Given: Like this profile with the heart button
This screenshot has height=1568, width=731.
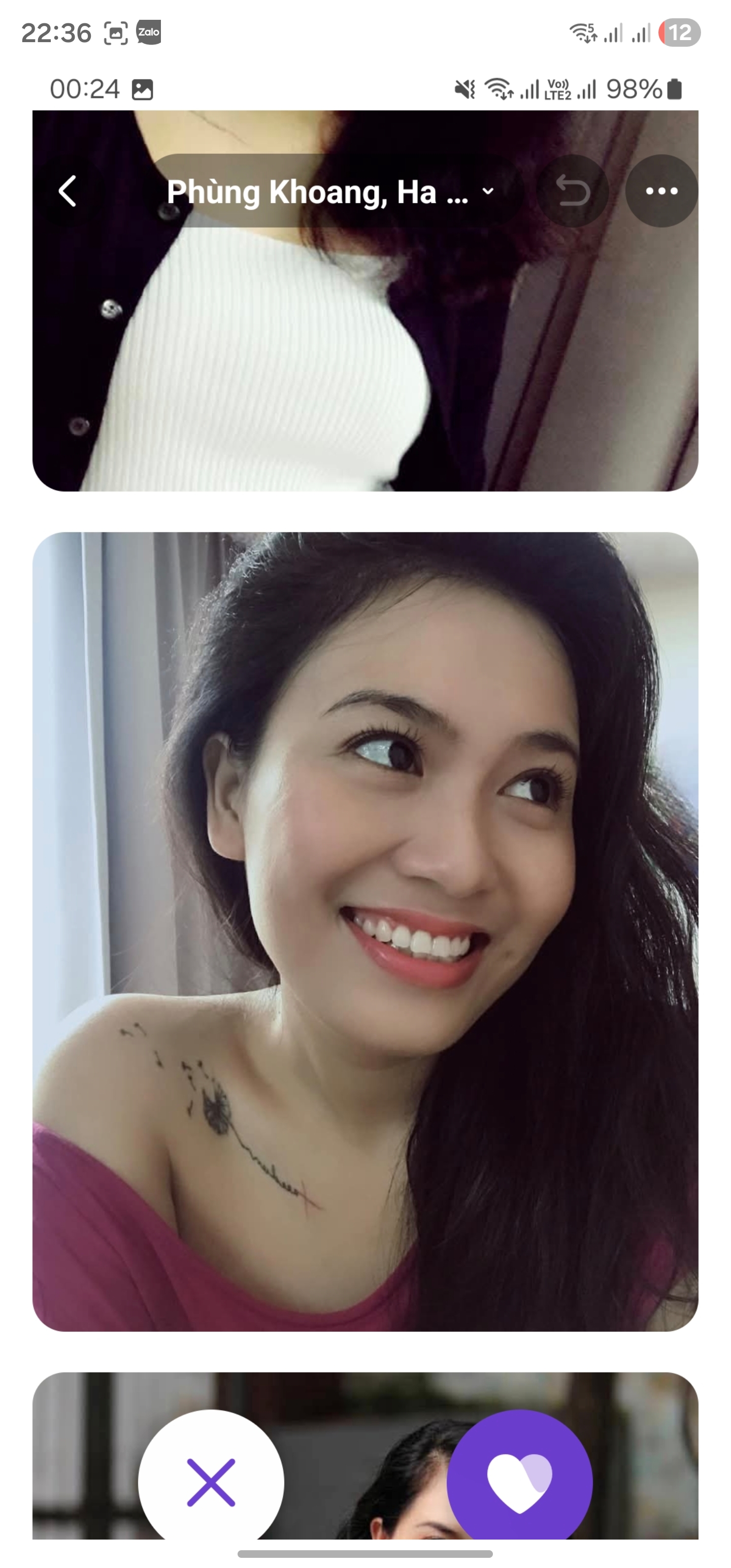Looking at the screenshot, I should click(519, 1482).
